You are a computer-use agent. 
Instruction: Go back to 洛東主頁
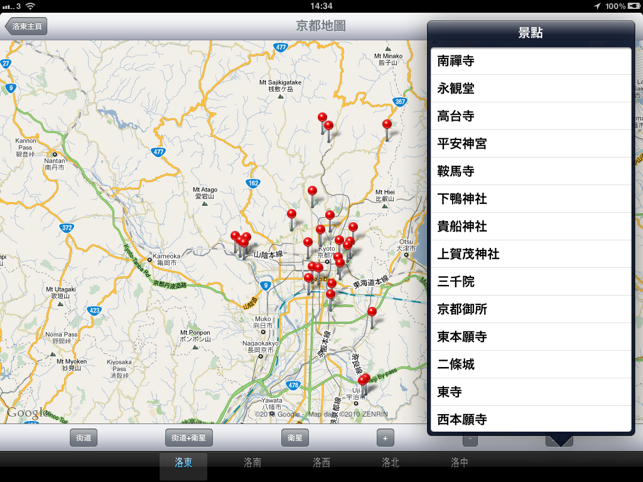[x=26, y=27]
